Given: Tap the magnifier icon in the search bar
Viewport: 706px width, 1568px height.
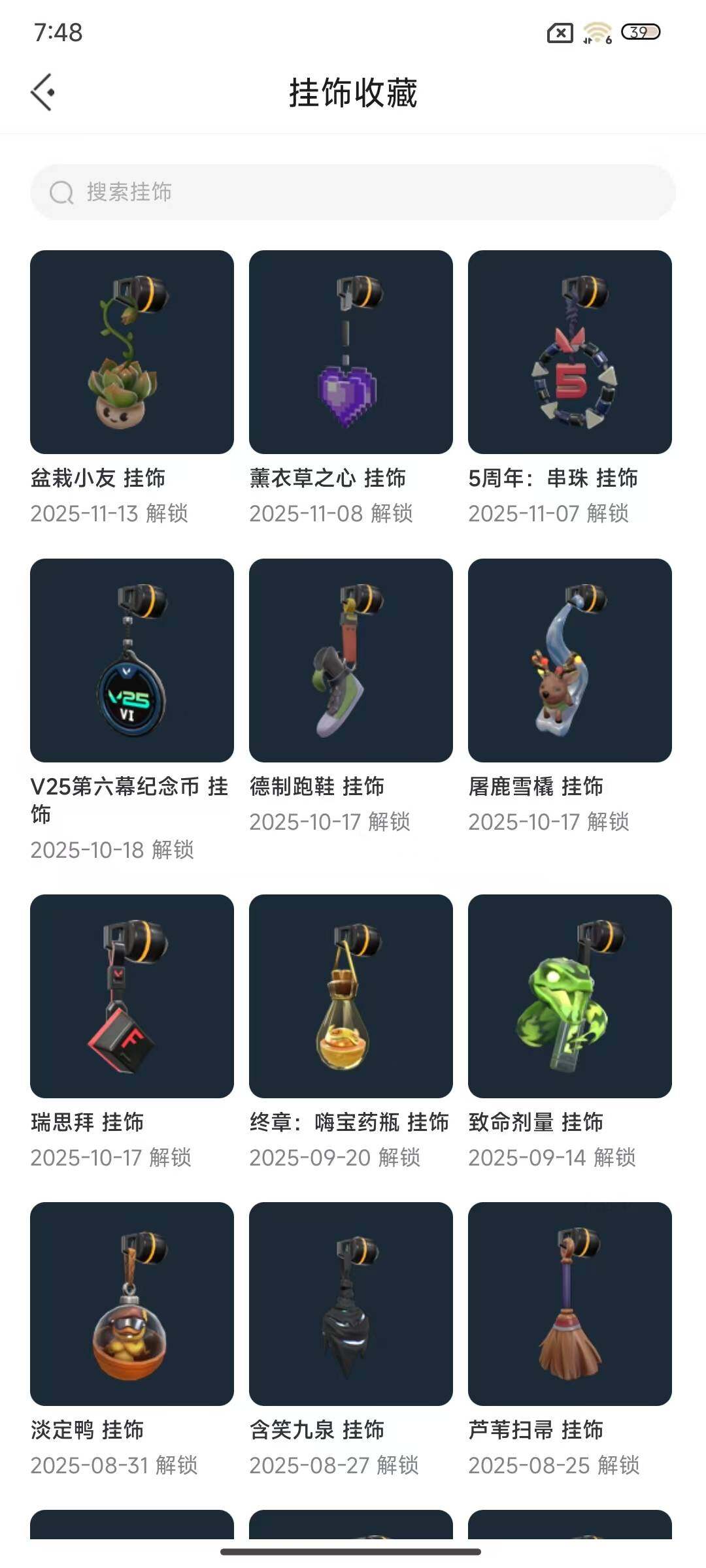Looking at the screenshot, I should coord(63,193).
